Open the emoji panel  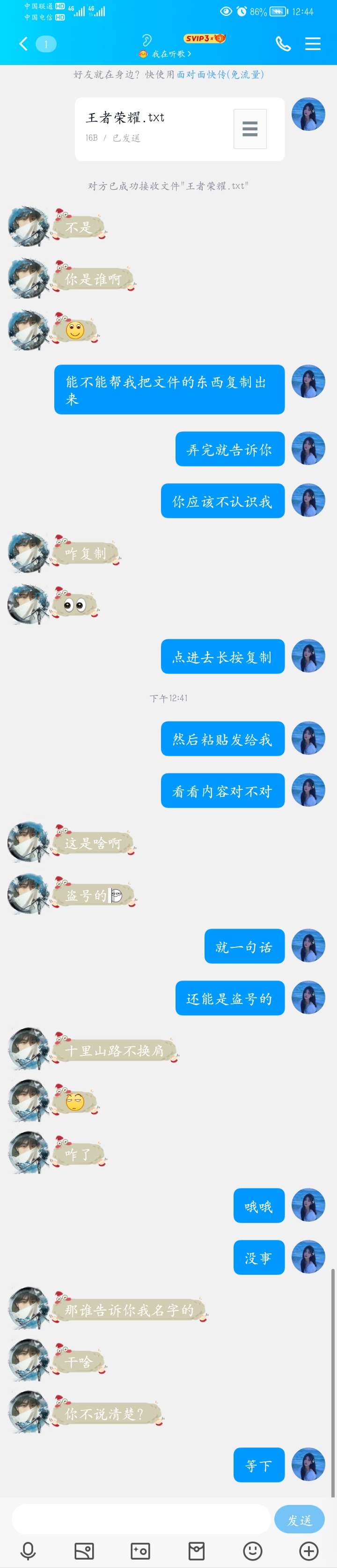[x=252, y=1550]
